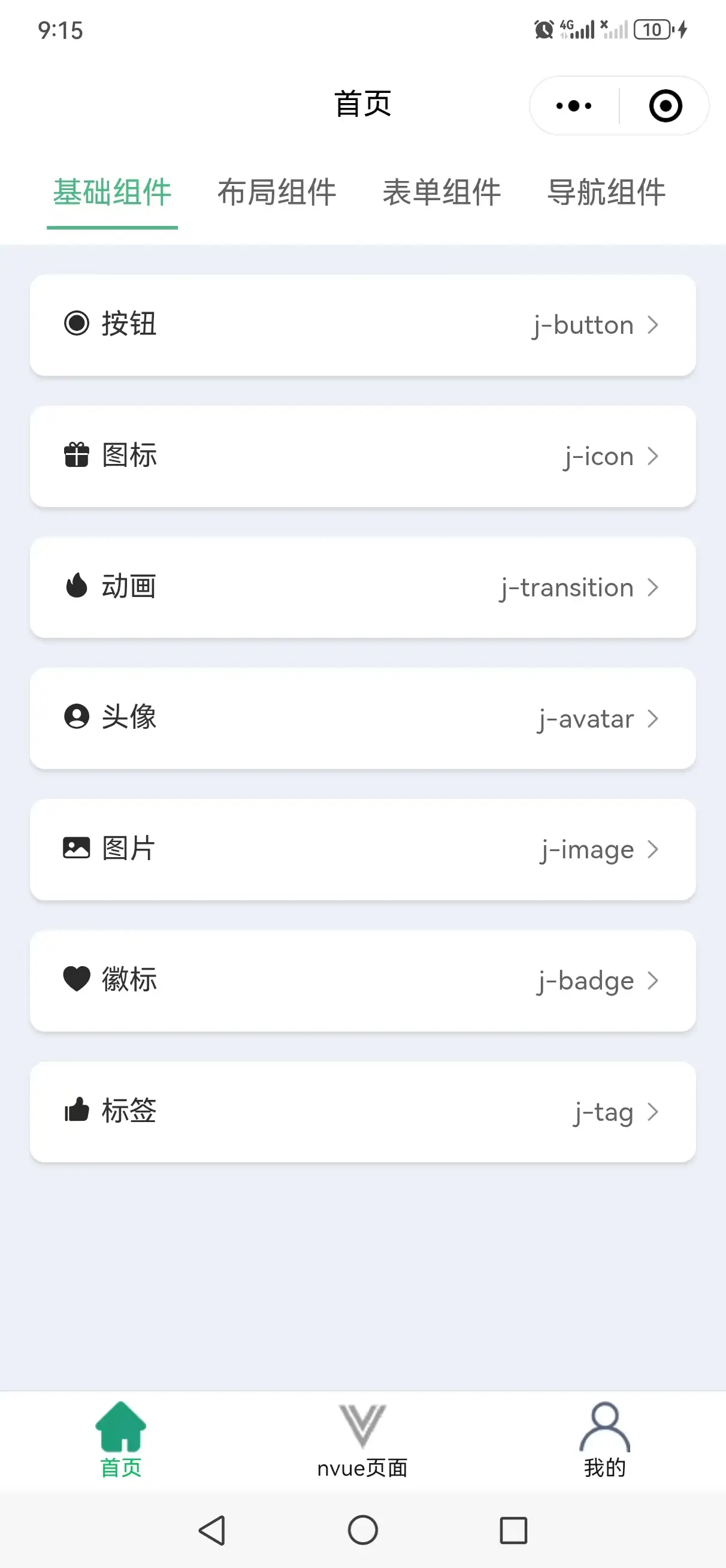Go to the nvue页面 tab
Image resolution: width=726 pixels, height=1568 pixels.
click(x=362, y=1442)
